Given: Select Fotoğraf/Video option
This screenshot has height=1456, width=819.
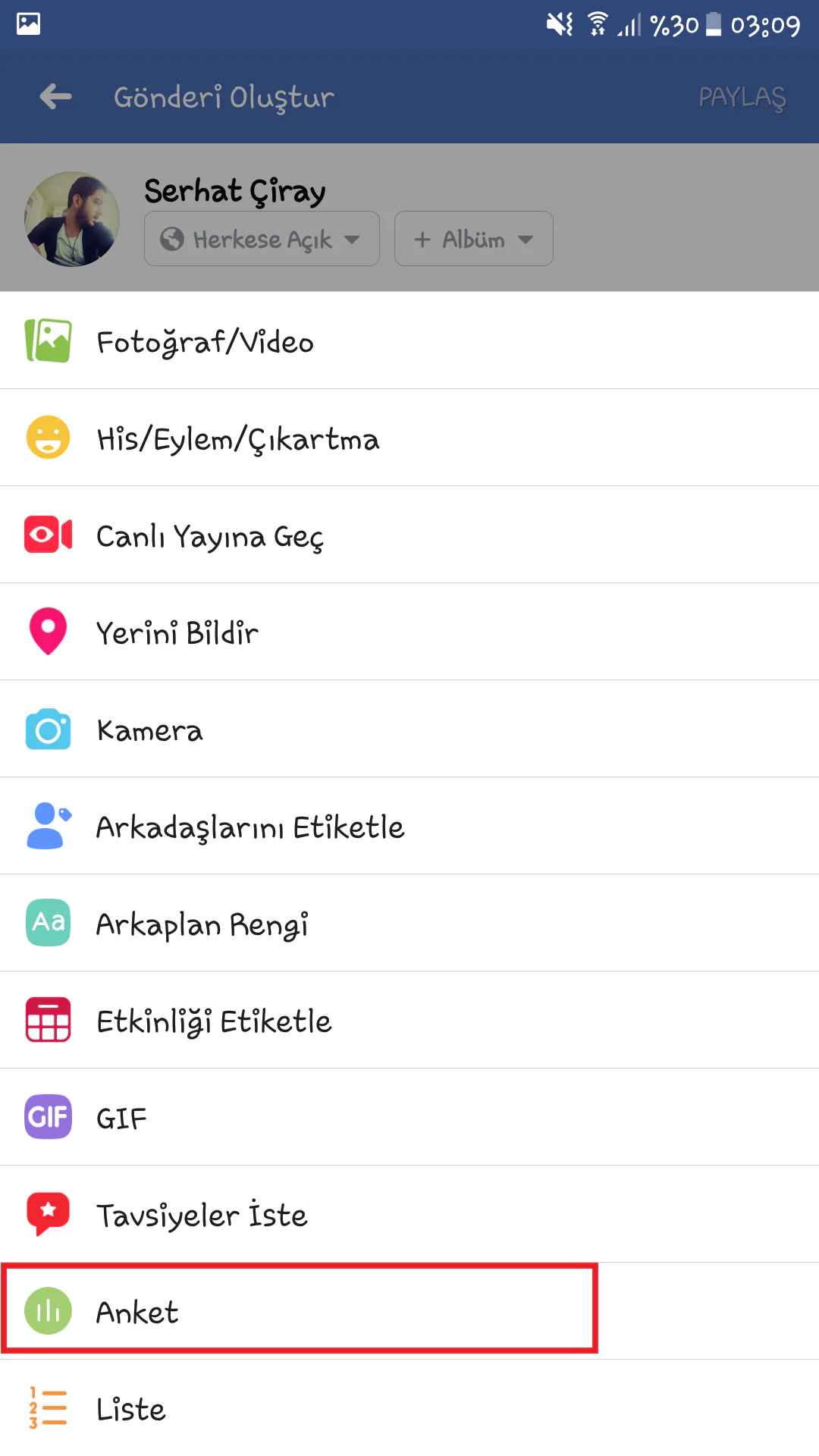Looking at the screenshot, I should pyautogui.click(x=205, y=341).
